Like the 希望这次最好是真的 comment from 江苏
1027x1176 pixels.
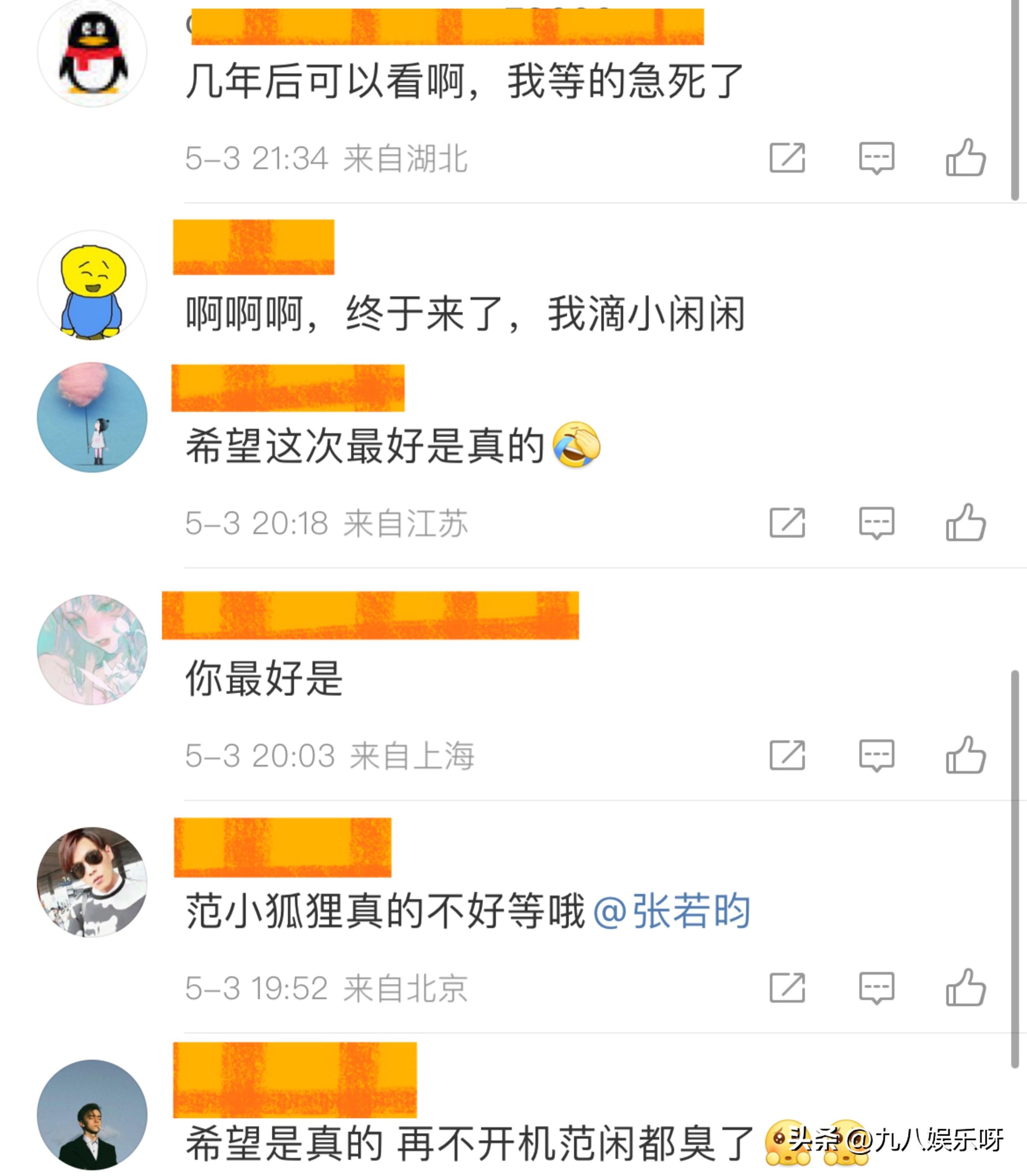pos(966,523)
